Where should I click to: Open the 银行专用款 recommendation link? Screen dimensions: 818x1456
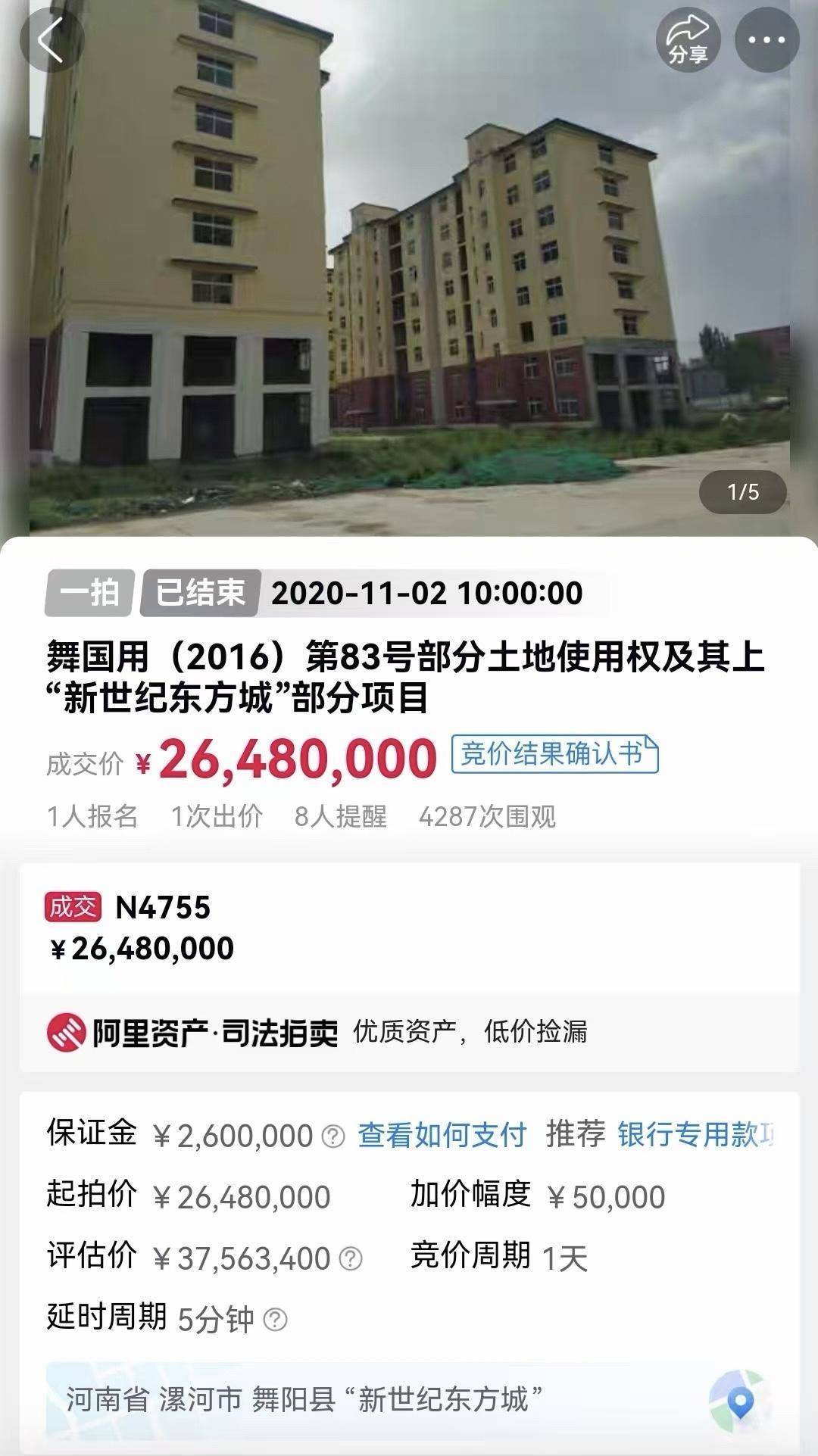pyautogui.click(x=695, y=1135)
